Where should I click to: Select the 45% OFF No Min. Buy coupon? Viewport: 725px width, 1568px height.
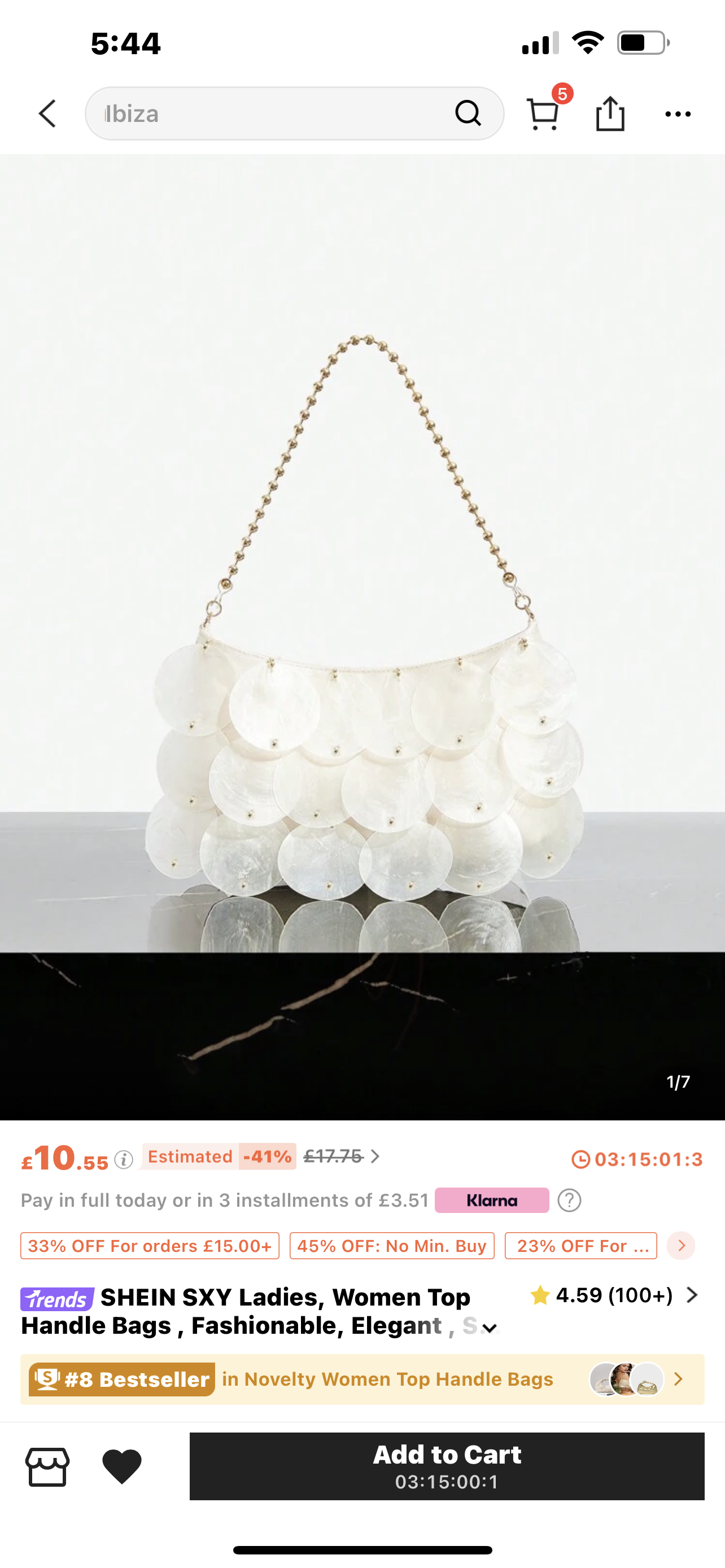click(391, 1245)
